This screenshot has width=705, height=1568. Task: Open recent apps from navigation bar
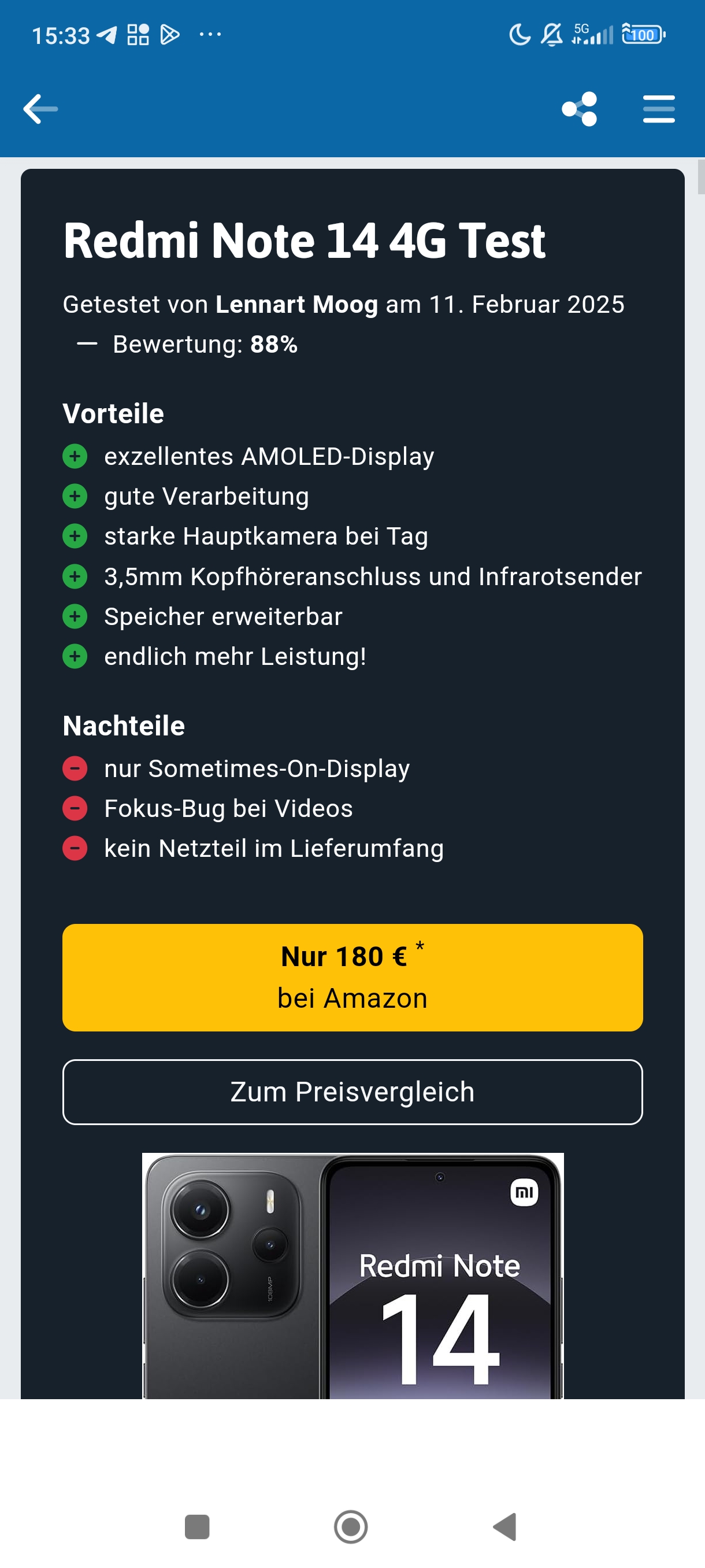click(x=197, y=1526)
